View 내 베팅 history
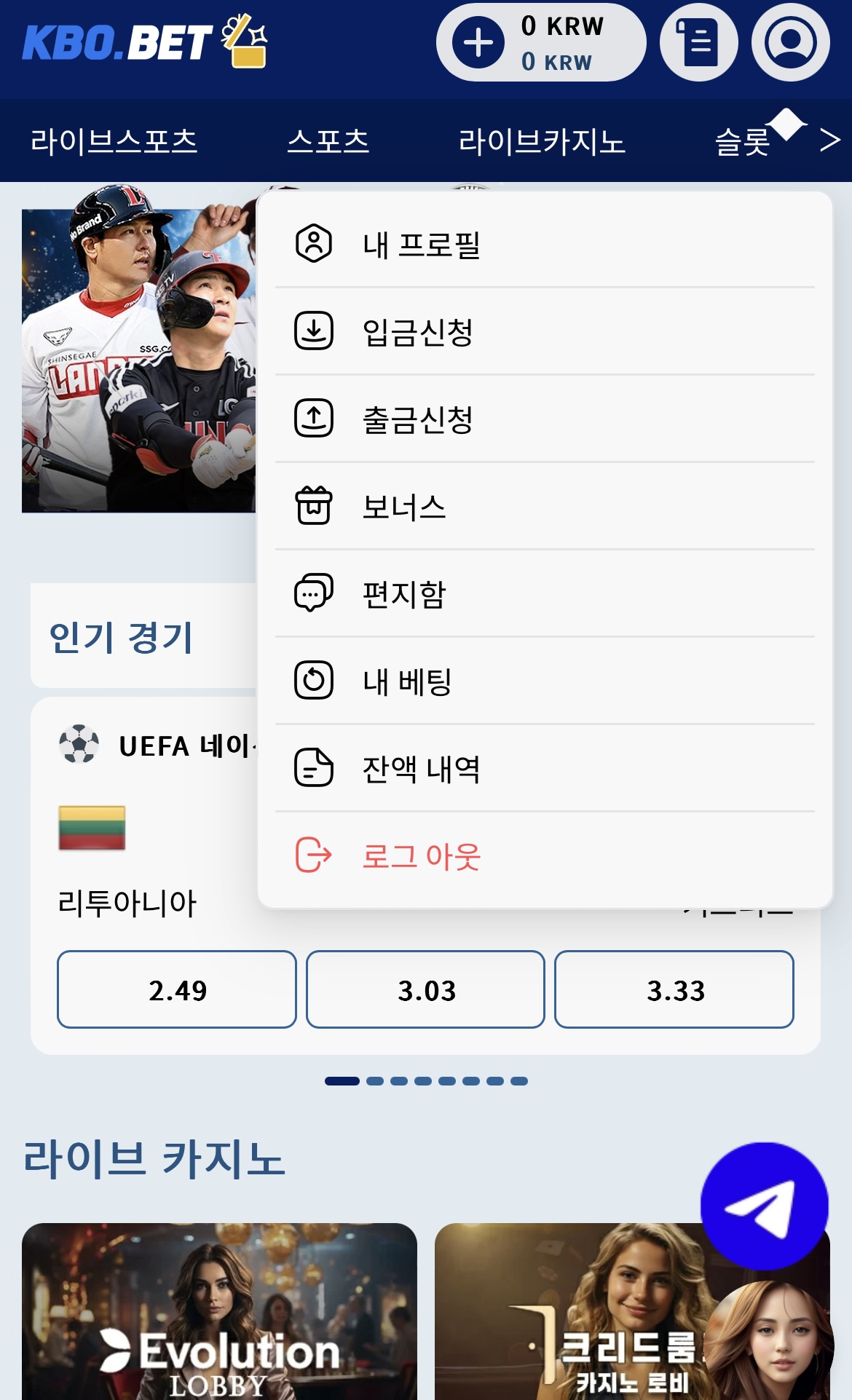The image size is (852, 1400). (407, 681)
